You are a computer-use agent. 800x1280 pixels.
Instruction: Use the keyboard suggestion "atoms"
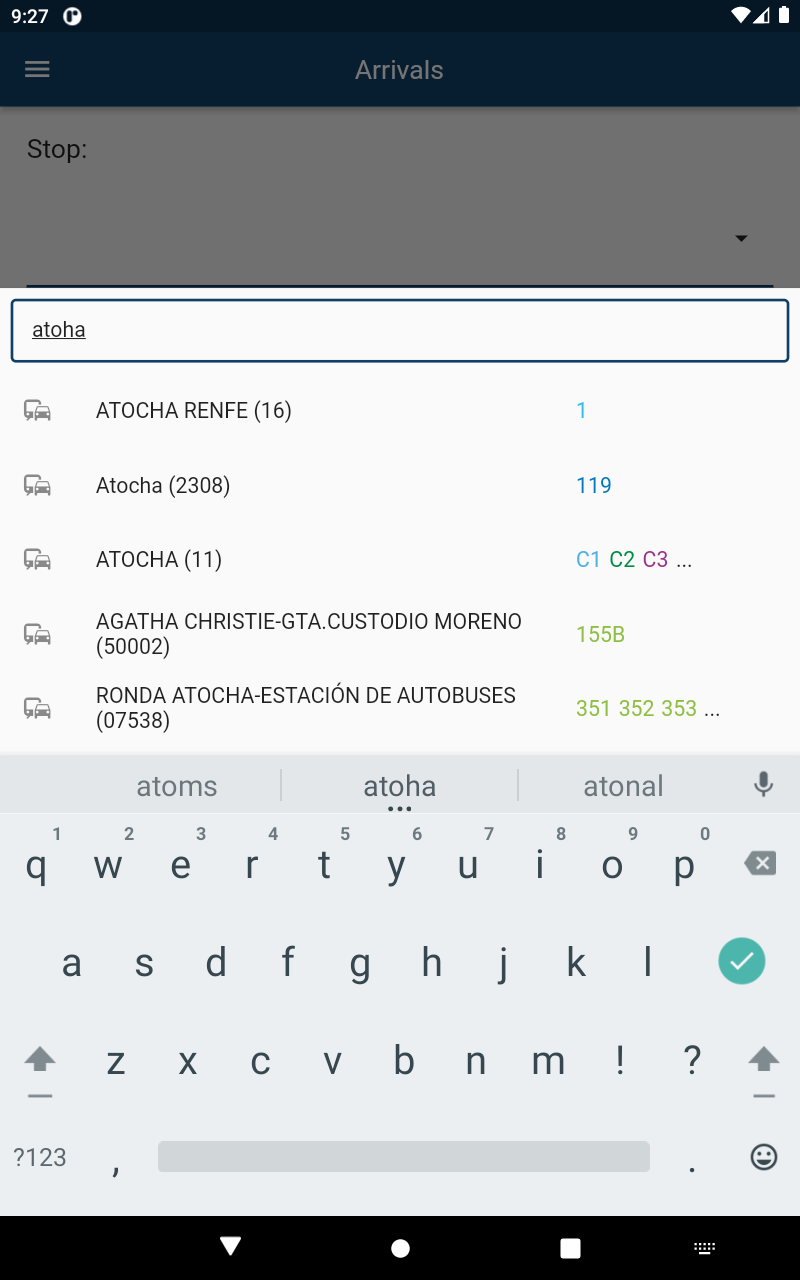point(177,786)
